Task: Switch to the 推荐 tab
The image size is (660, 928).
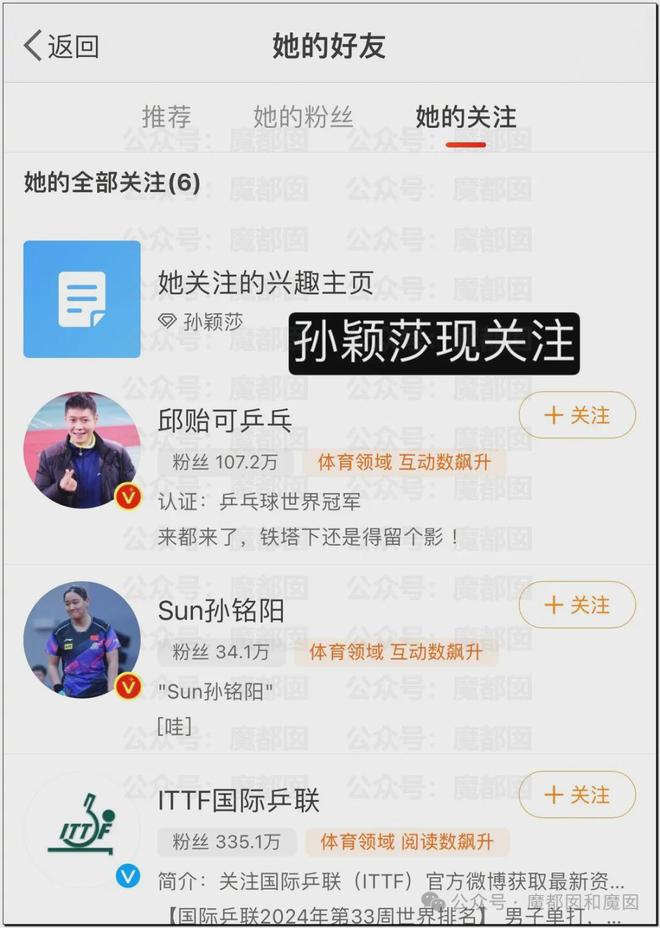Action: [x=166, y=117]
